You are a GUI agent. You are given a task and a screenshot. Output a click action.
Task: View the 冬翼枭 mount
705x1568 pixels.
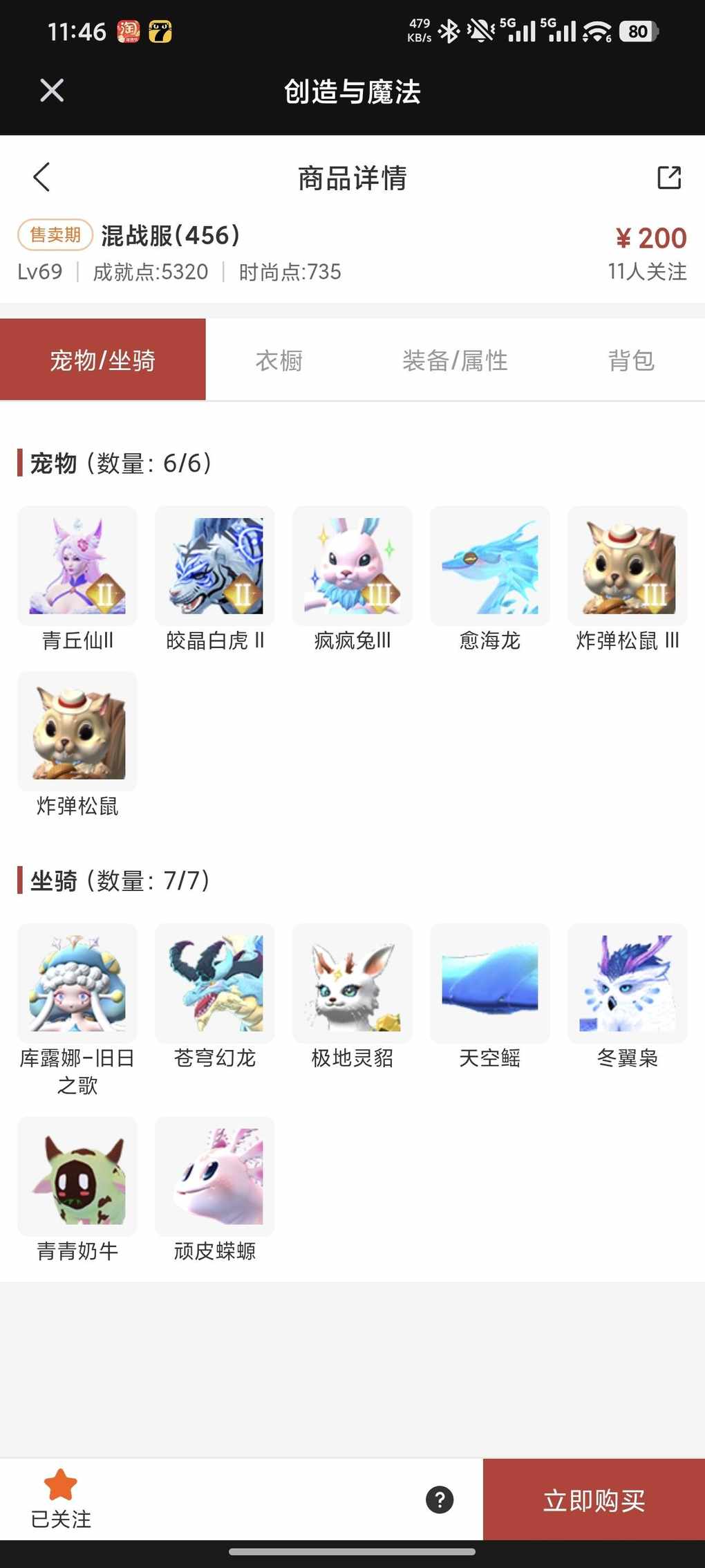(628, 984)
